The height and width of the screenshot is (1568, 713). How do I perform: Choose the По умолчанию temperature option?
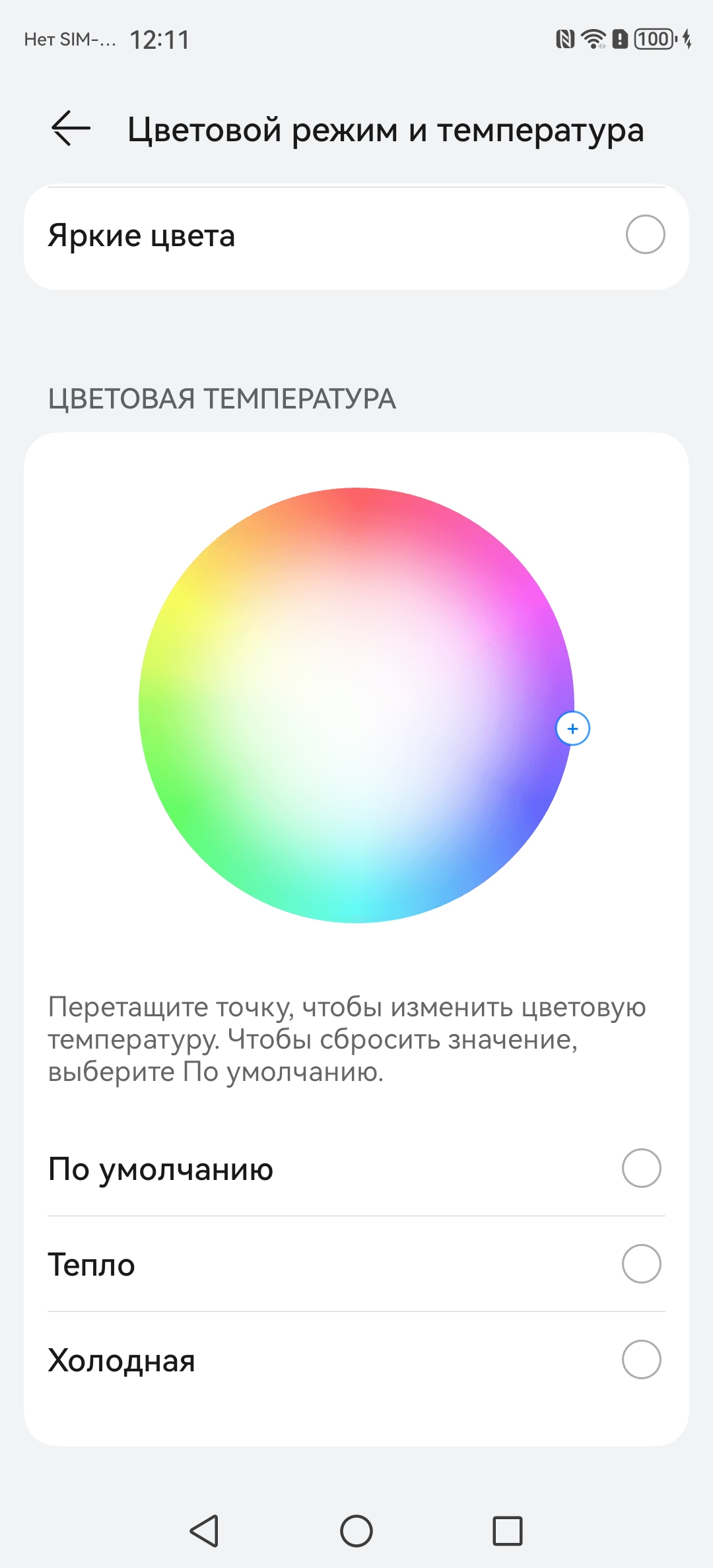(640, 1168)
